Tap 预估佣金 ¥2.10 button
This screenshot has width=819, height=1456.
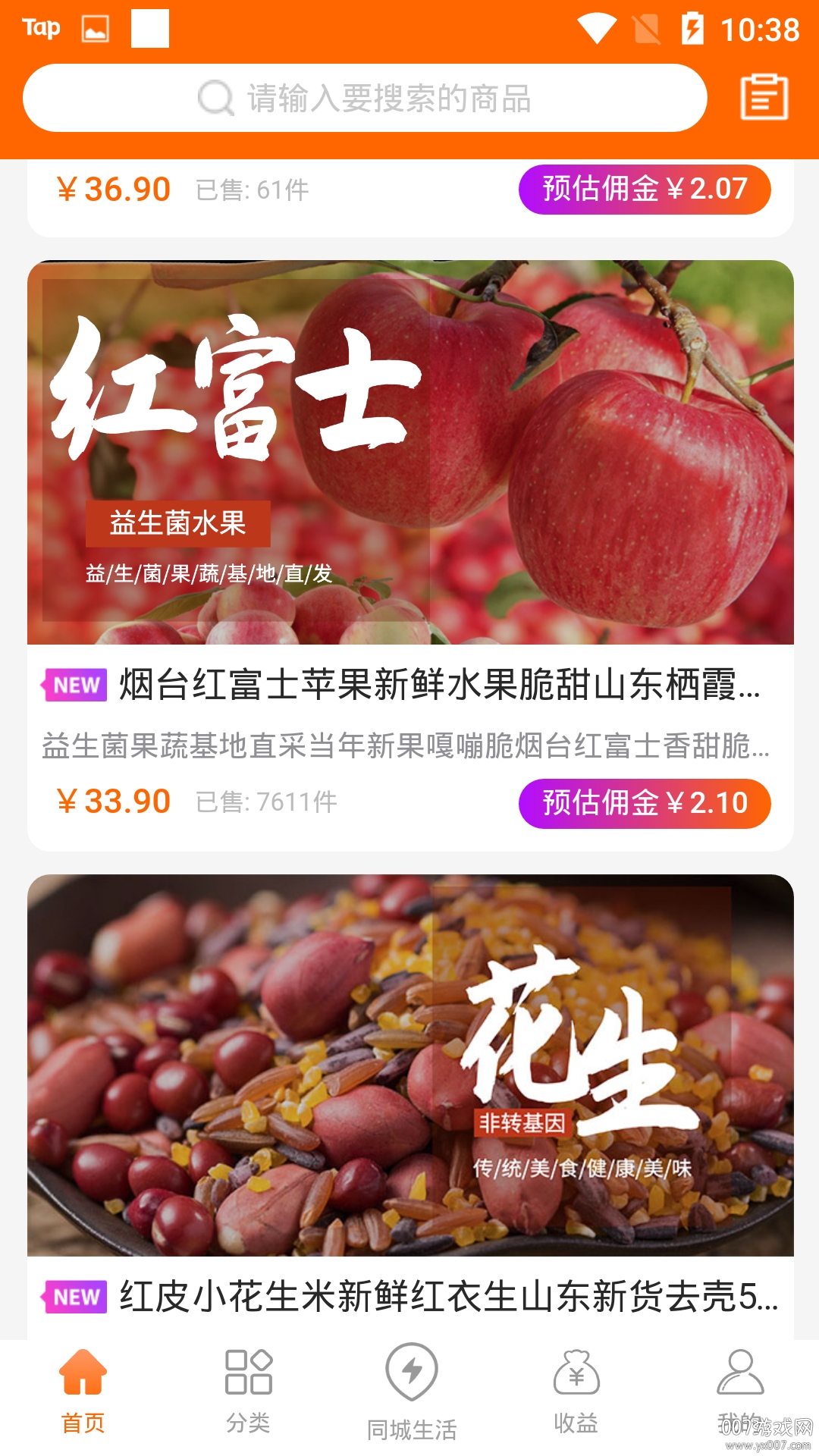click(x=645, y=803)
